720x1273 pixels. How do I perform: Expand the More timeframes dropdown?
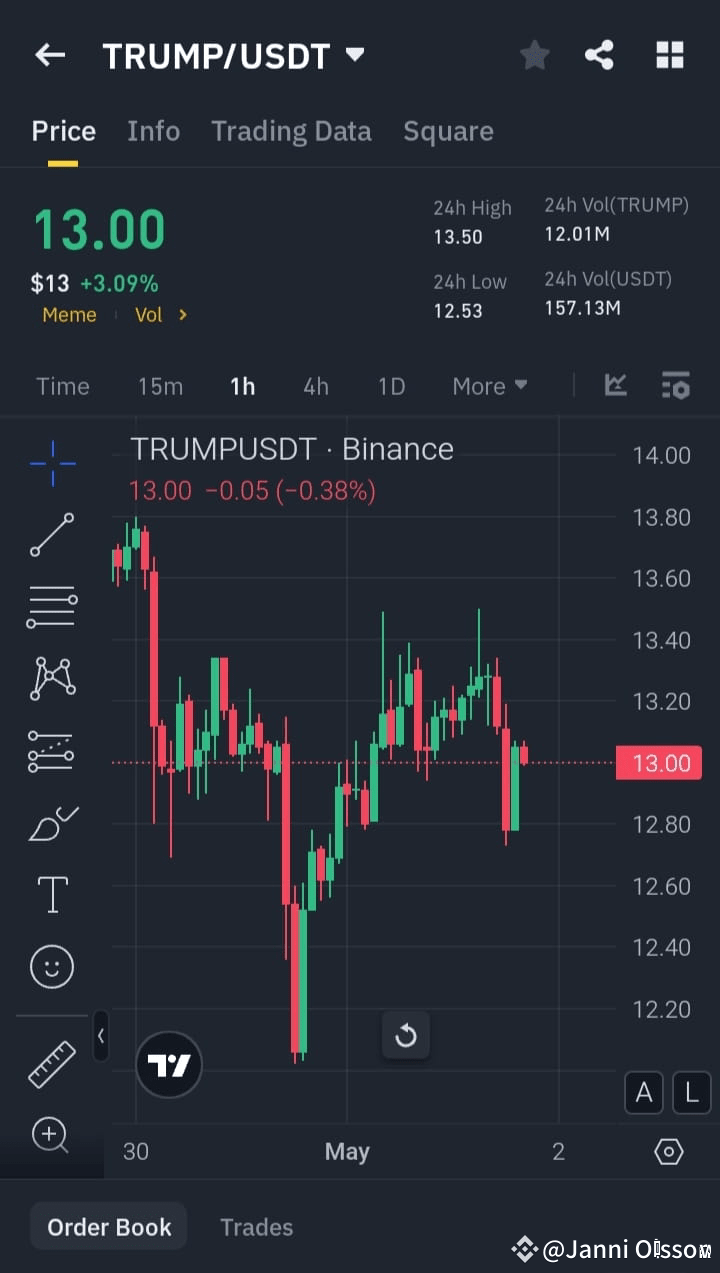pyautogui.click(x=489, y=385)
